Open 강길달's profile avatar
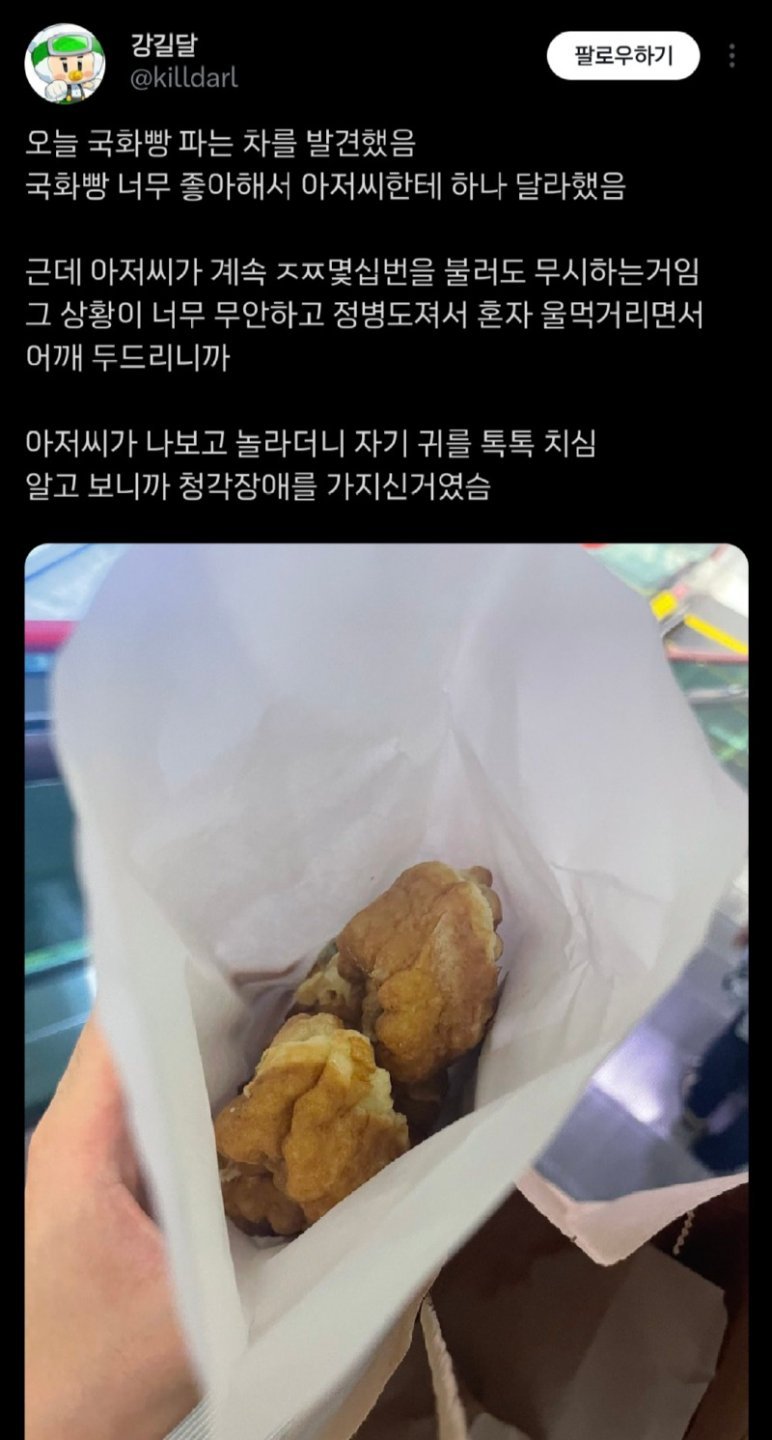Screen dimensions: 772x1440 pos(65,63)
